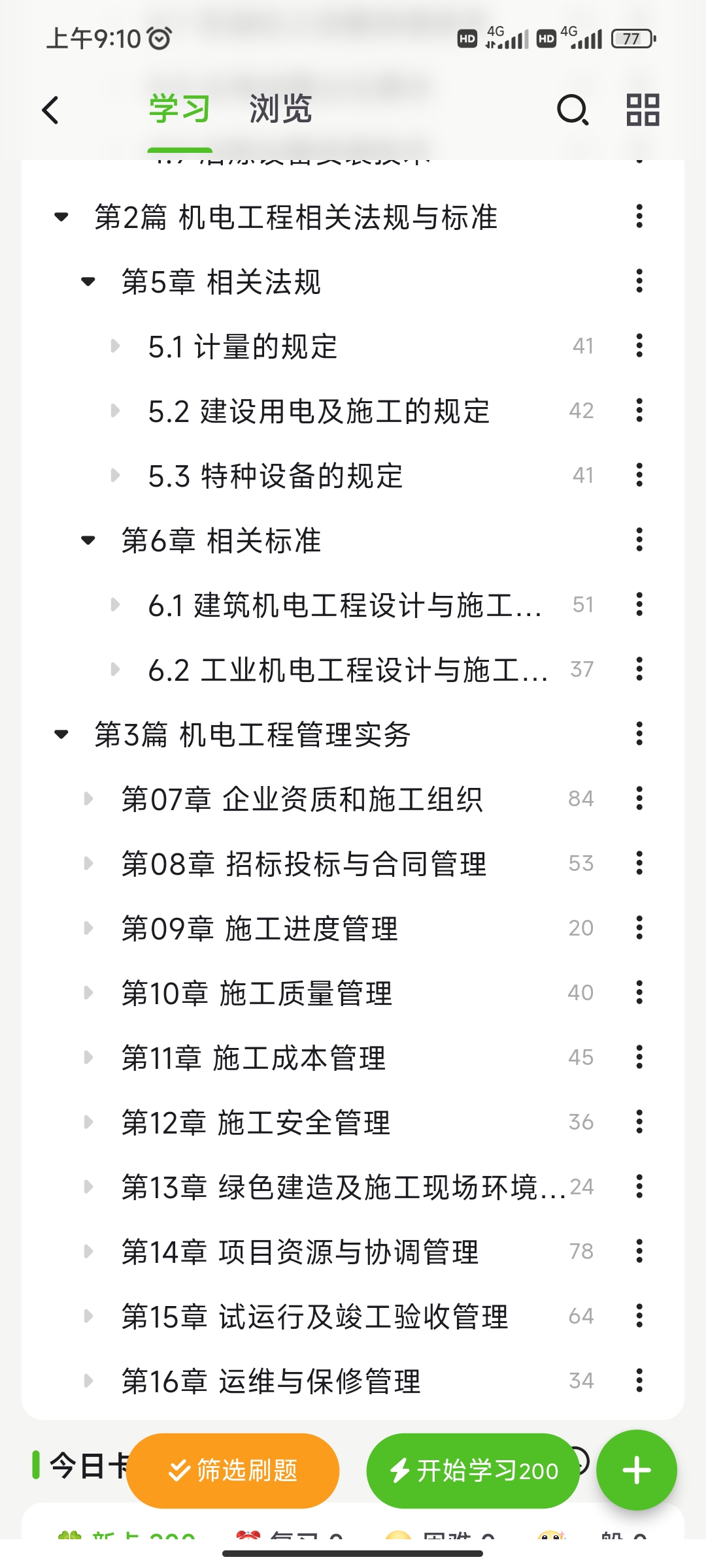The height and width of the screenshot is (1568, 706).
Task: Open 第10章 施工质量管理
Action: tap(257, 993)
